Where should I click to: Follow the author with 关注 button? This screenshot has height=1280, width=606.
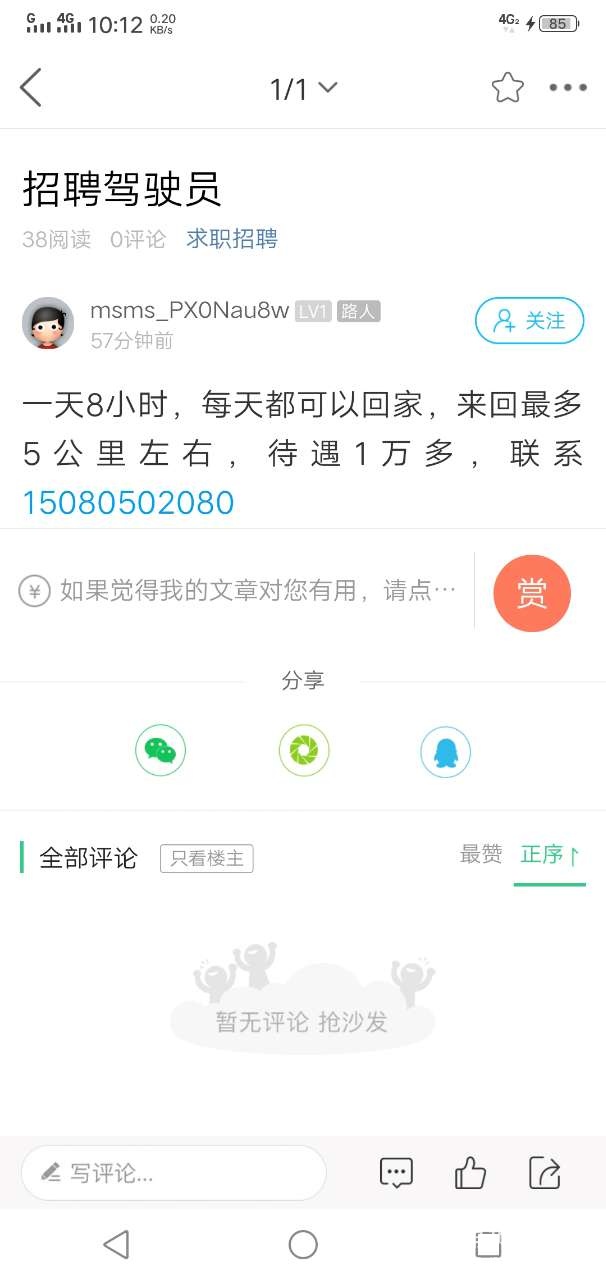(529, 321)
